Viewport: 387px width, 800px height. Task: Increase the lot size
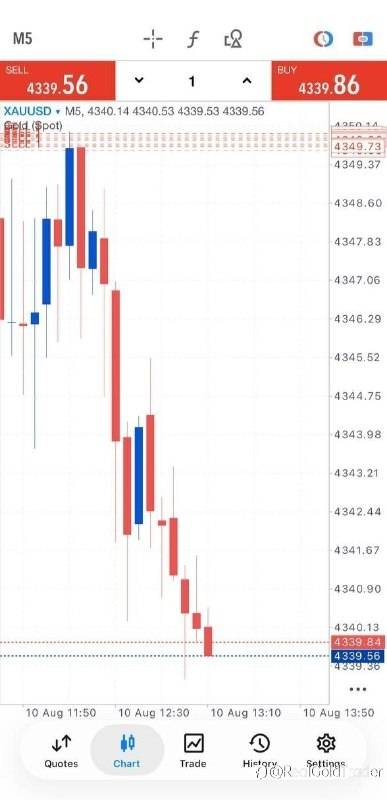pyautogui.click(x=247, y=81)
